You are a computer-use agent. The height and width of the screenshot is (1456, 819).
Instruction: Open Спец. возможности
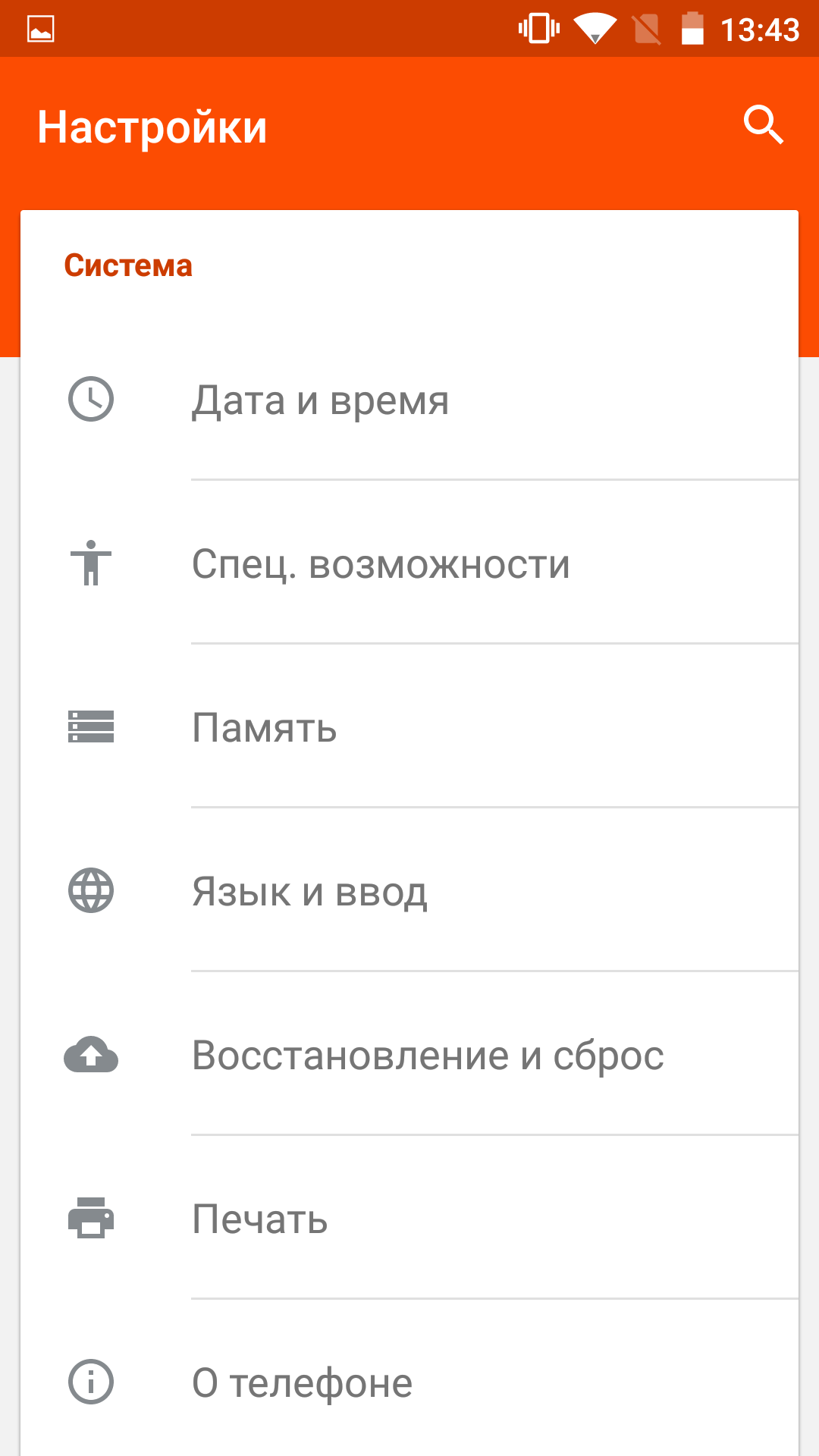pyautogui.click(x=409, y=563)
